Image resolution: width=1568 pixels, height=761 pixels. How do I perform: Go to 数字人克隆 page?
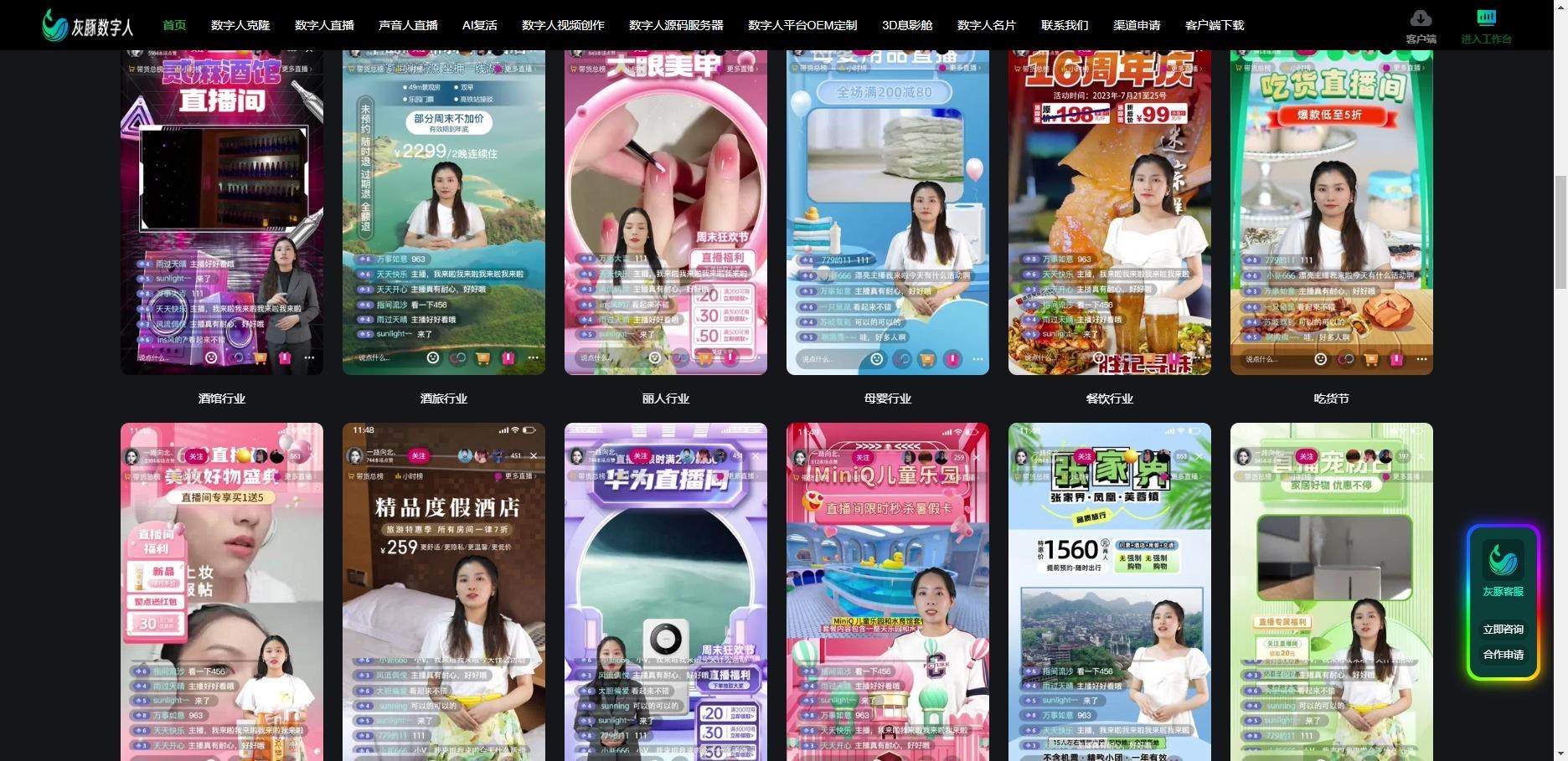[240, 25]
